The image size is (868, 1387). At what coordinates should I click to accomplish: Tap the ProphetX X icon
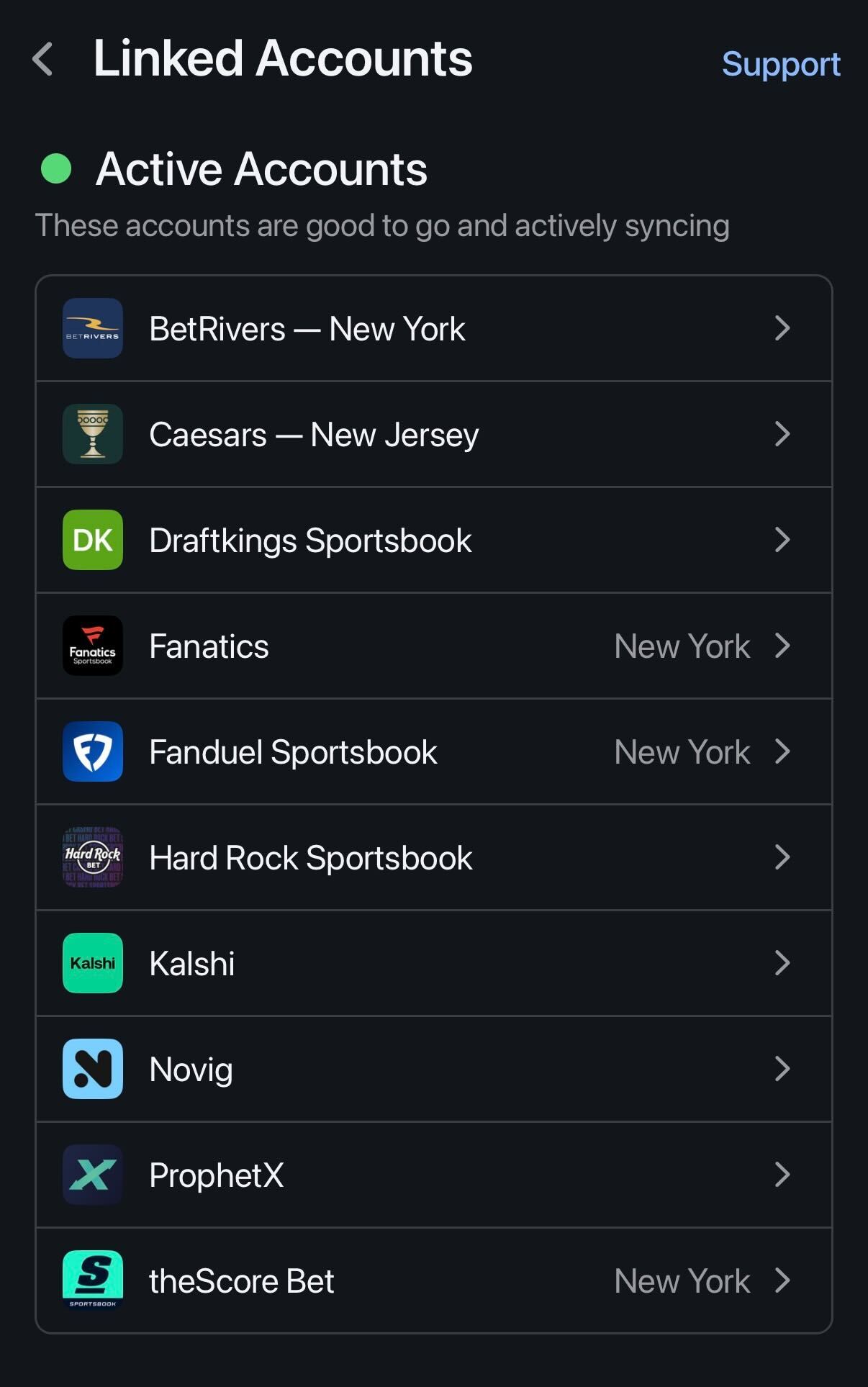[x=93, y=1175]
